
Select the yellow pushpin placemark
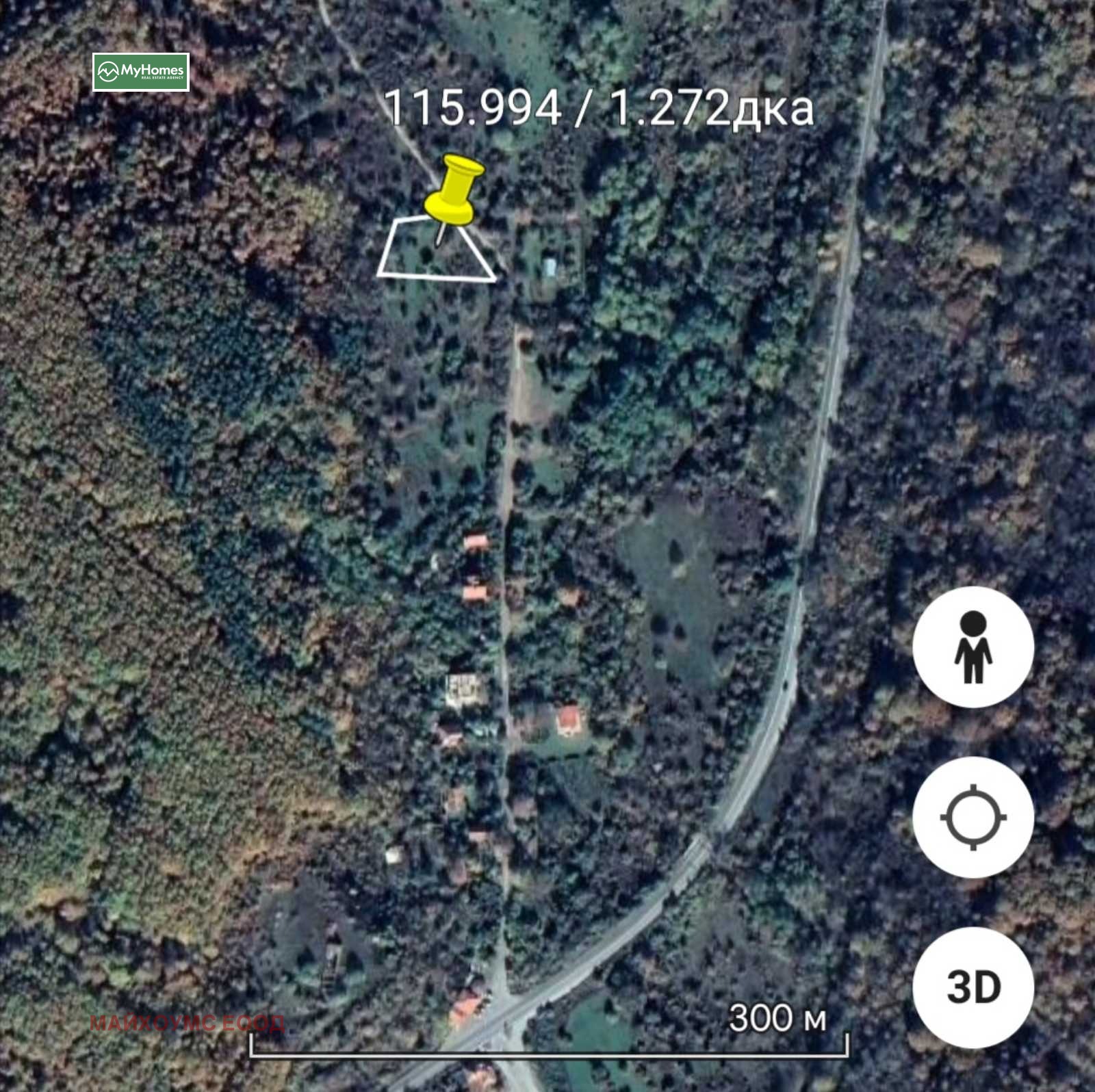(x=454, y=192)
